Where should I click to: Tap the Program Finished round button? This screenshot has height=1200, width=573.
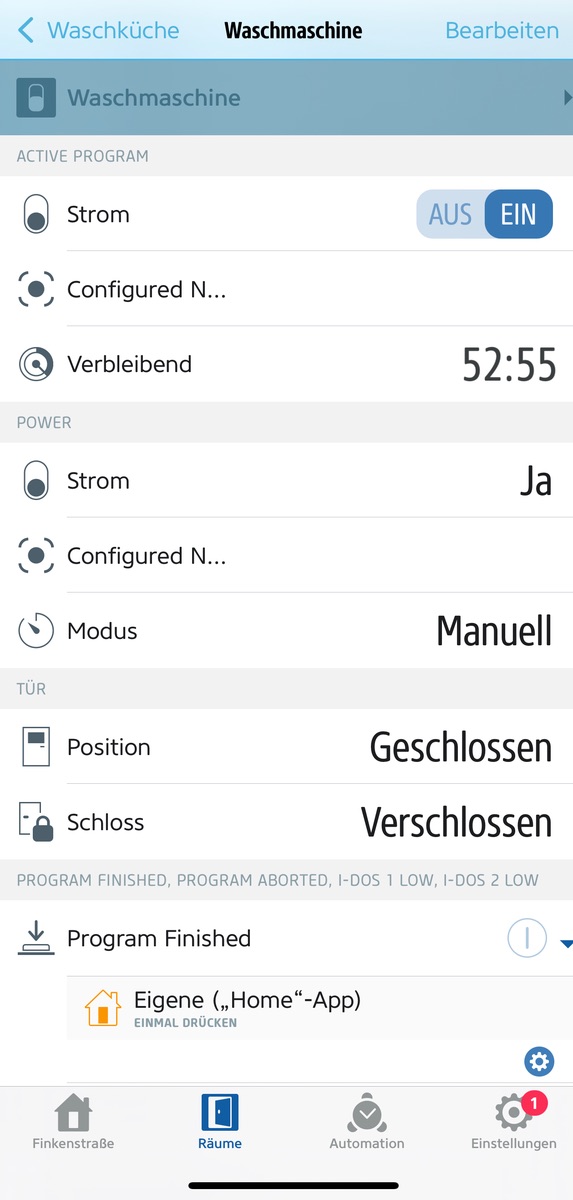527,938
